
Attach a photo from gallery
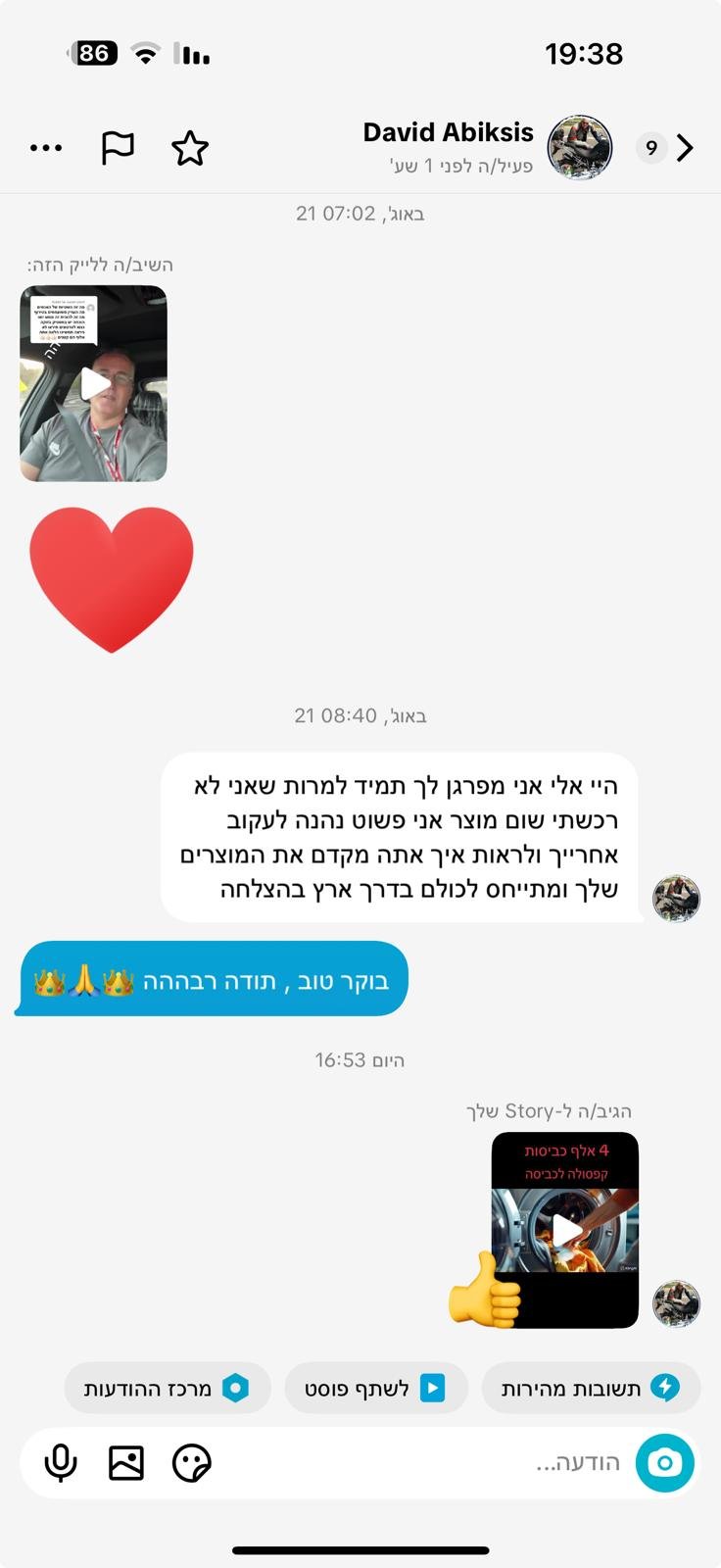(x=126, y=1463)
